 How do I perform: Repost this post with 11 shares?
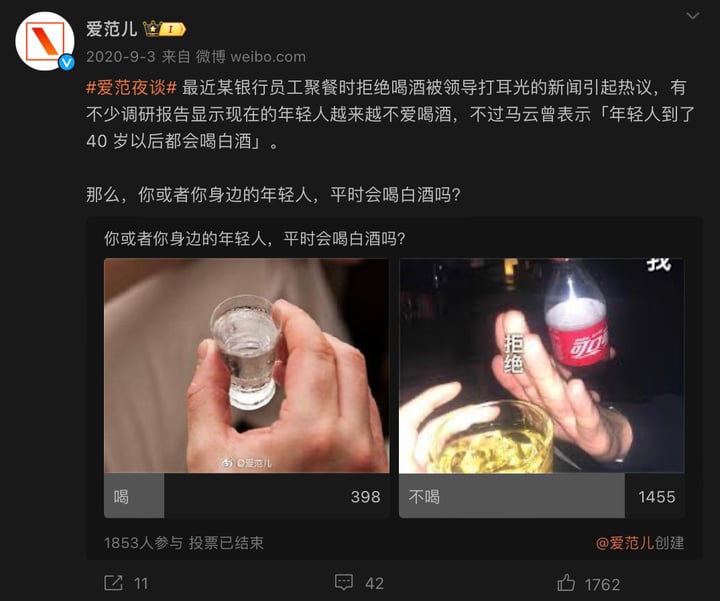point(126,582)
